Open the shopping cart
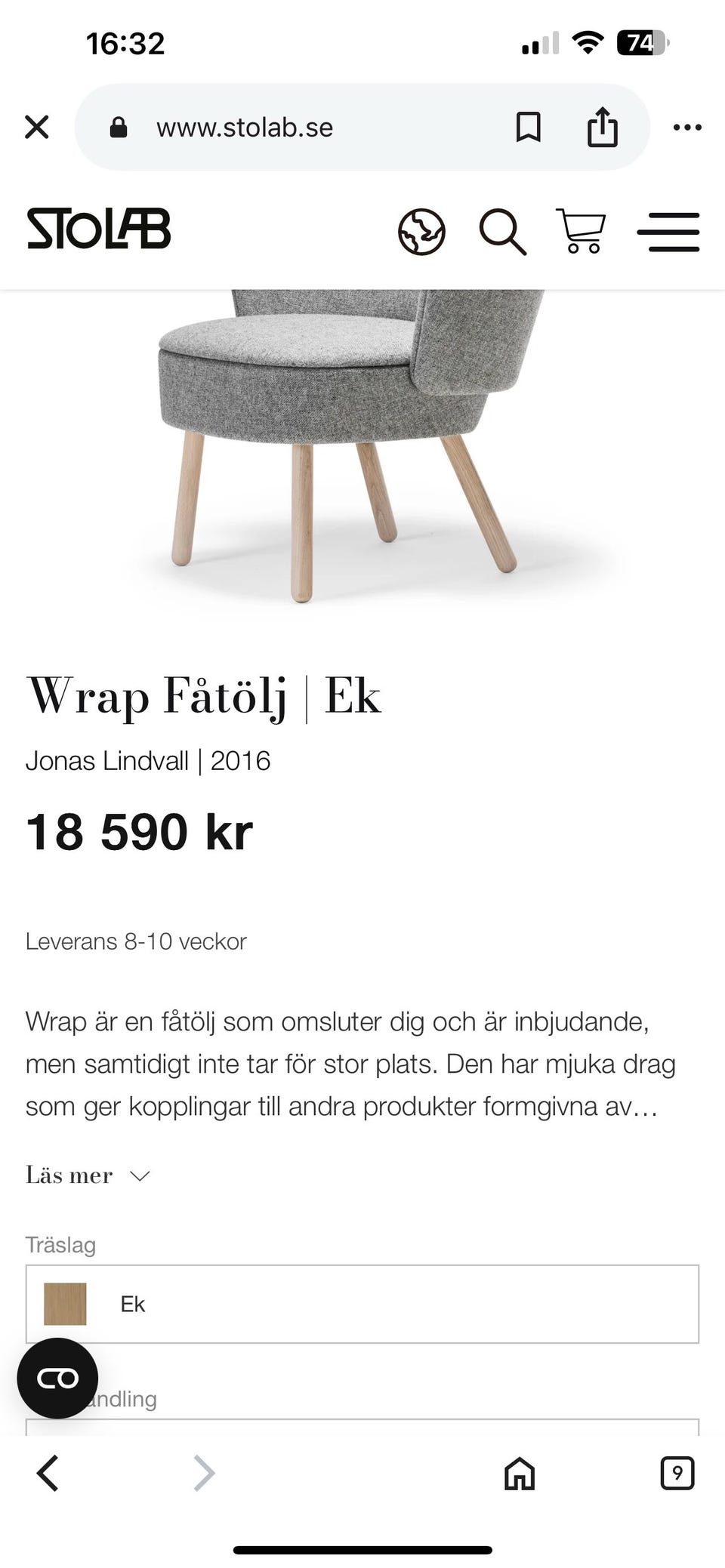This screenshot has width=725, height=1568. (x=581, y=231)
